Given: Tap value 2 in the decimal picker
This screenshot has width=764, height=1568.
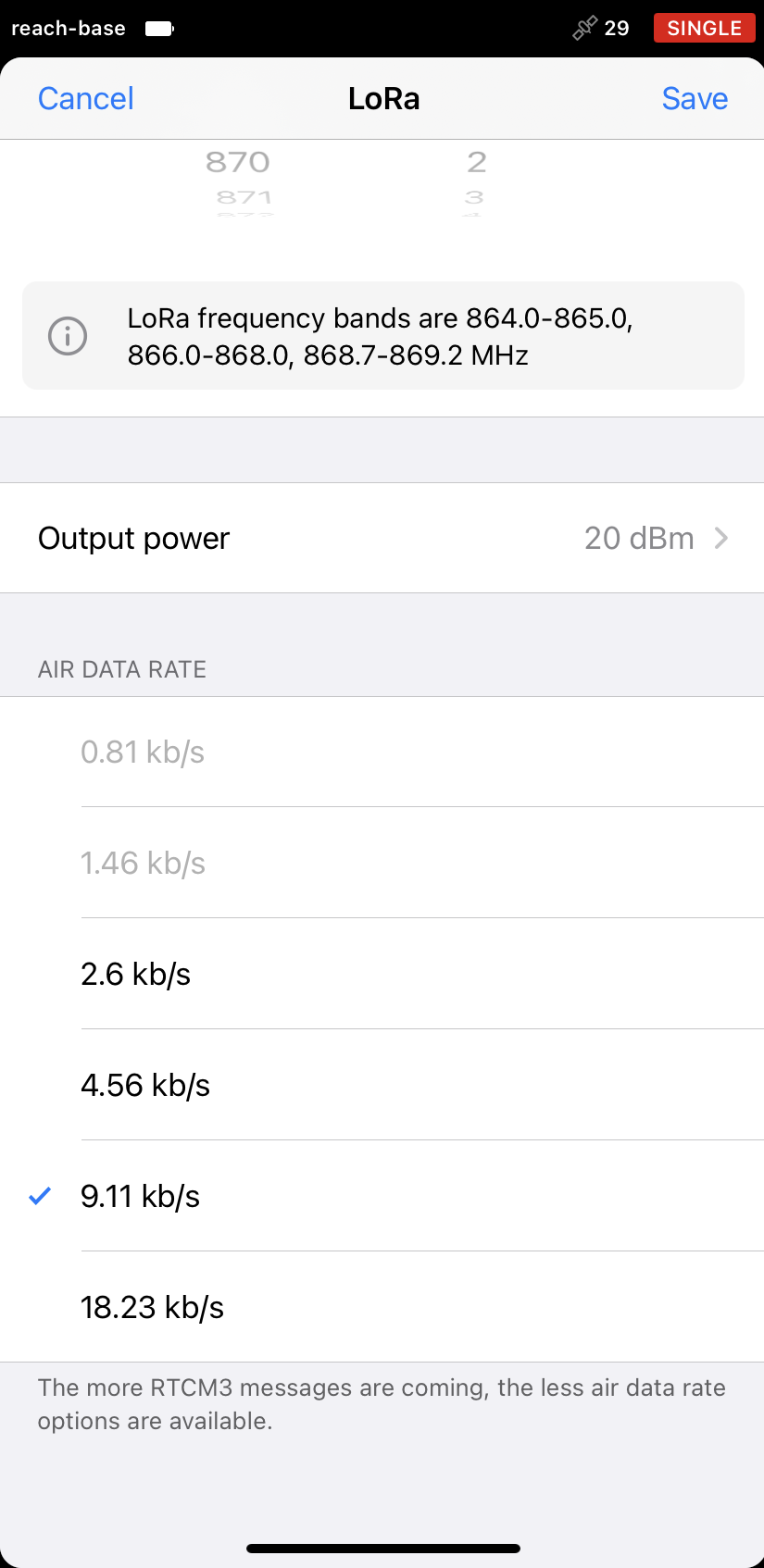Looking at the screenshot, I should 477,162.
